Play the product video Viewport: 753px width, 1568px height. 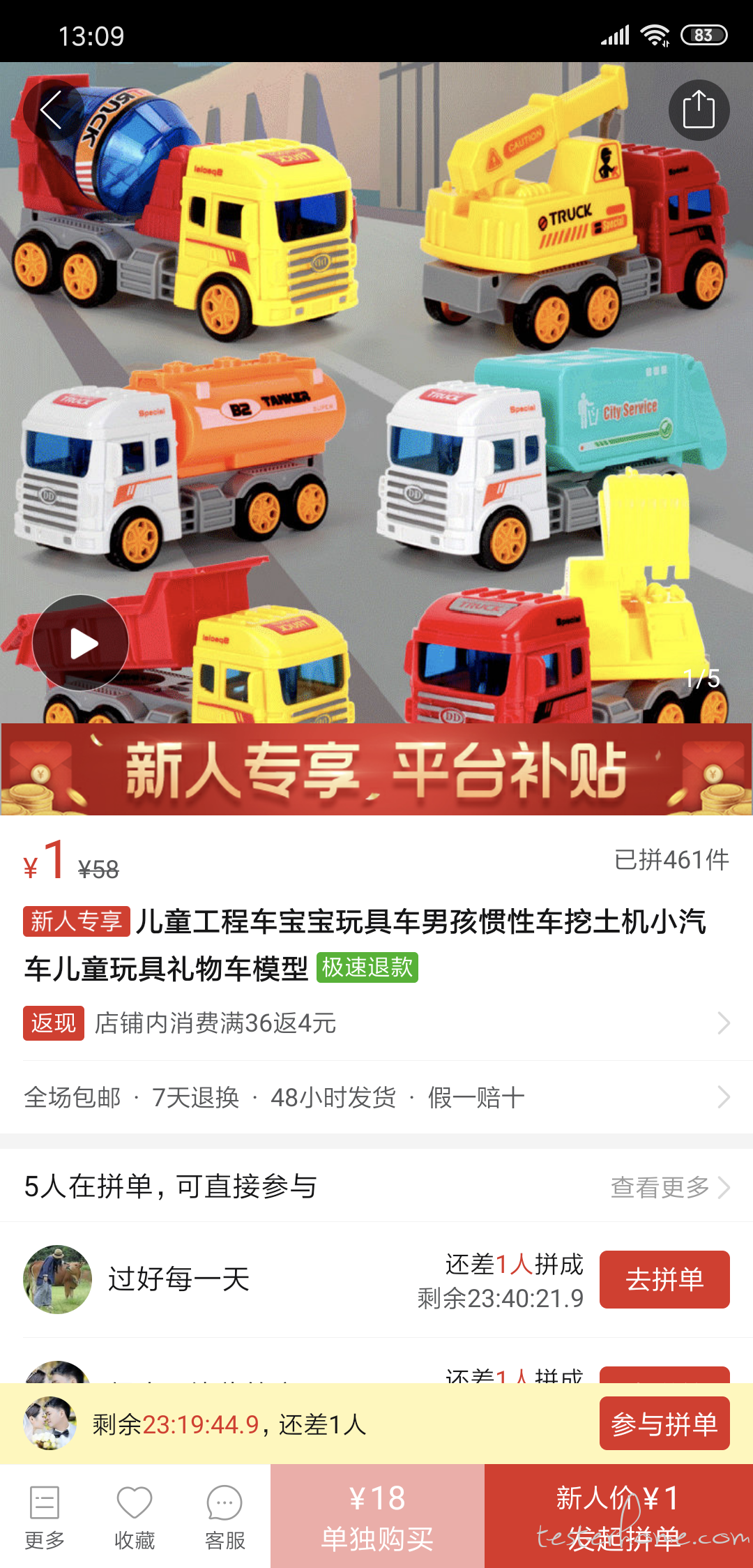81,643
